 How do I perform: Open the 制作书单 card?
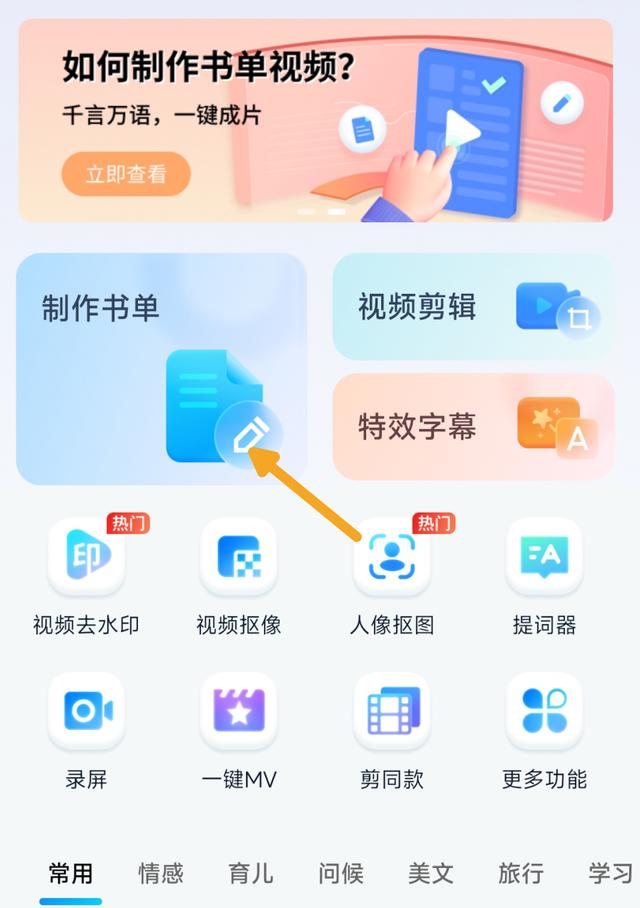pos(161,368)
